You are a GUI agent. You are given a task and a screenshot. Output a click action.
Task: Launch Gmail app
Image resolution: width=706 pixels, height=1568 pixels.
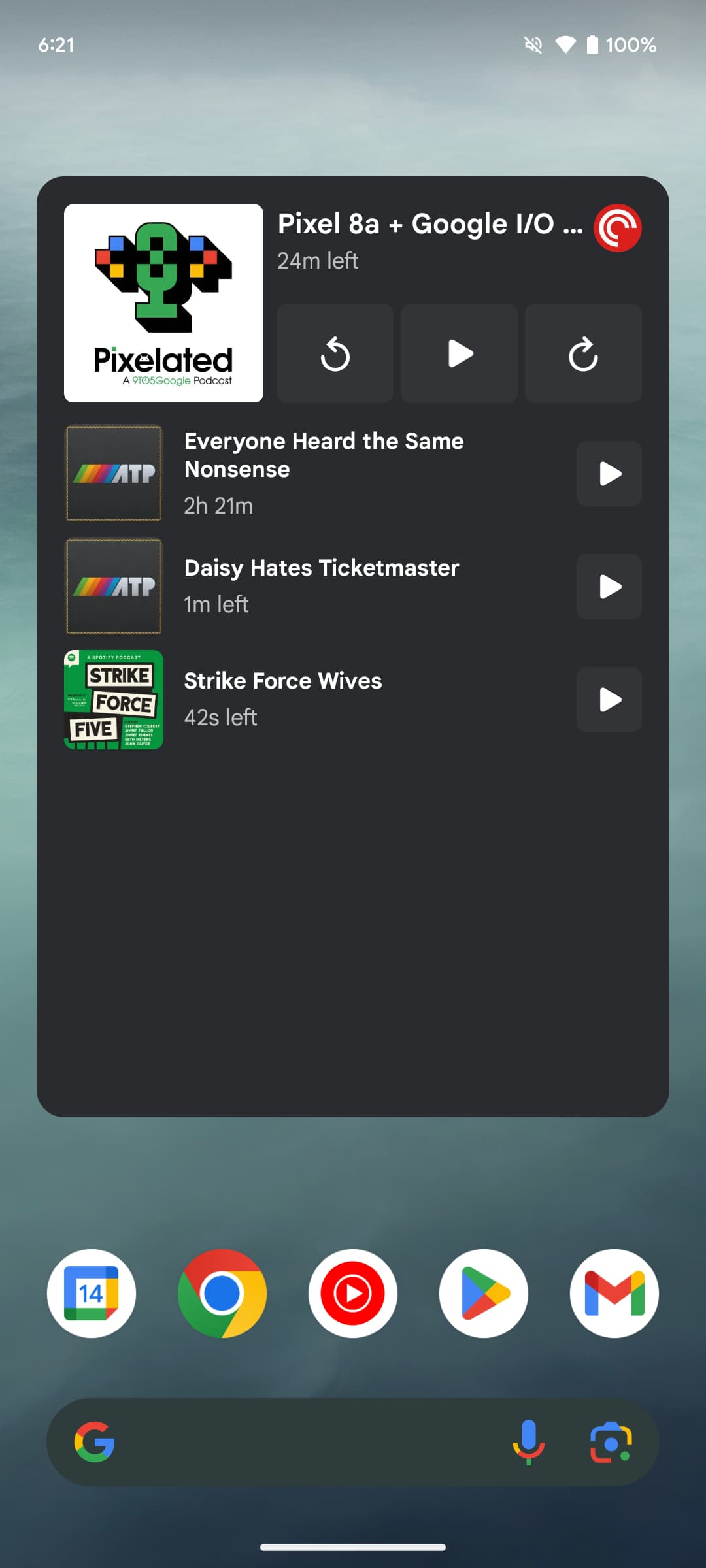pyautogui.click(x=614, y=1294)
